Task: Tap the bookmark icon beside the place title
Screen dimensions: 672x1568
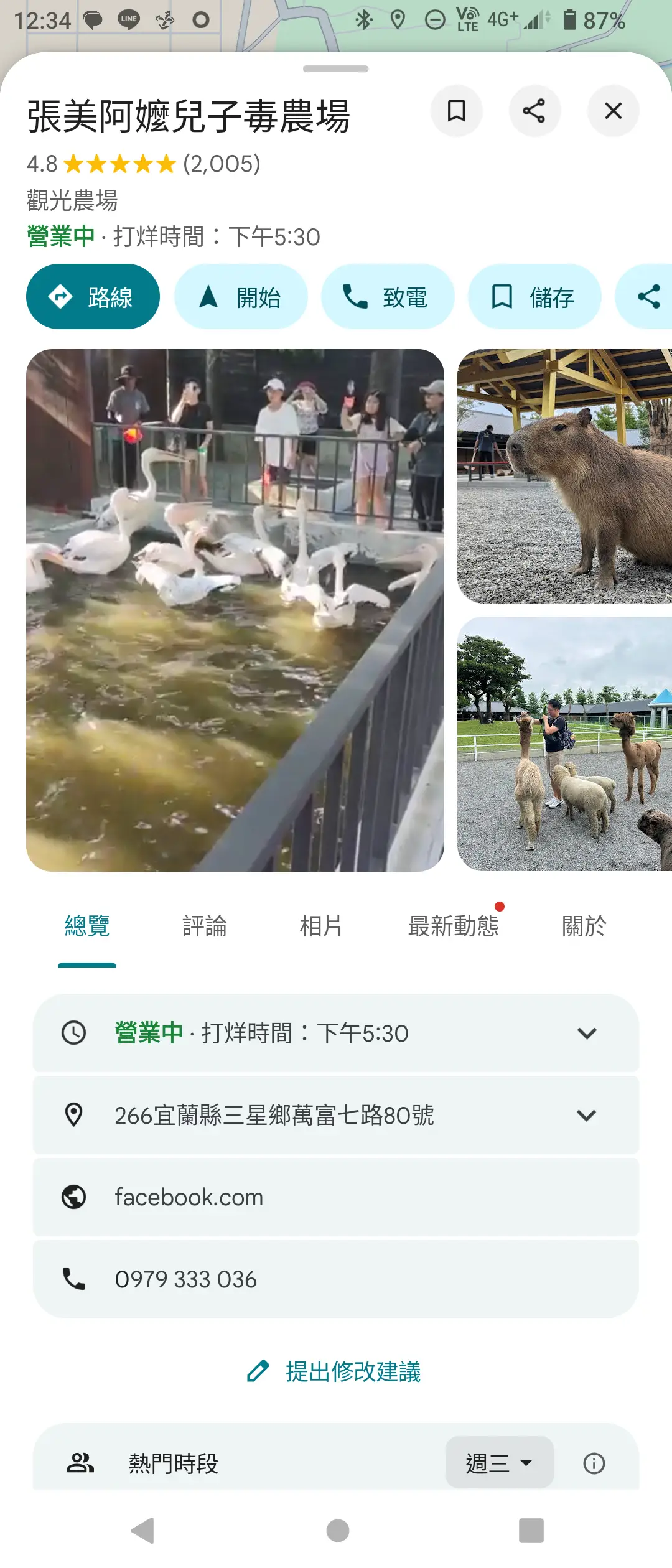Action: [456, 111]
